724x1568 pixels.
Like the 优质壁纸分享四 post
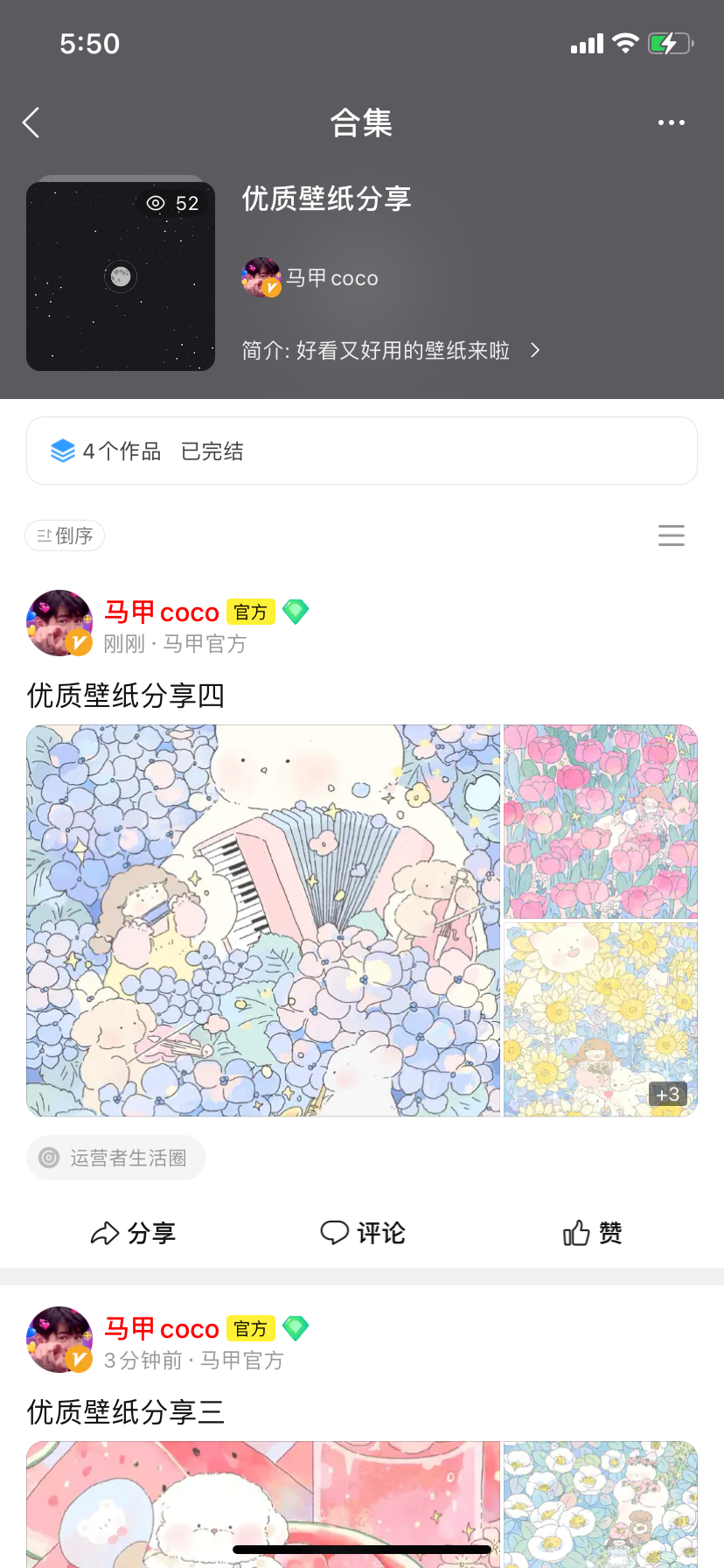coord(592,1233)
